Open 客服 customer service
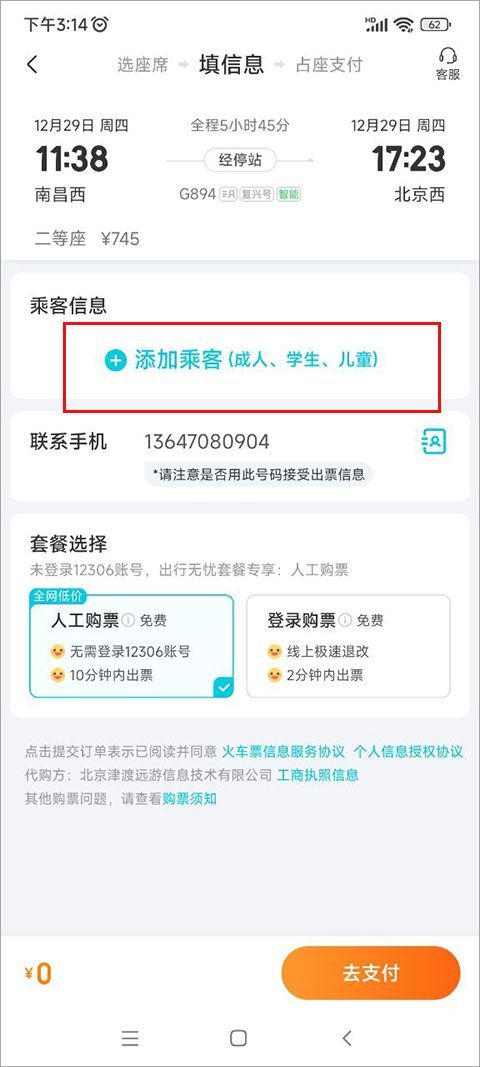480x1067 pixels. pyautogui.click(x=448, y=64)
